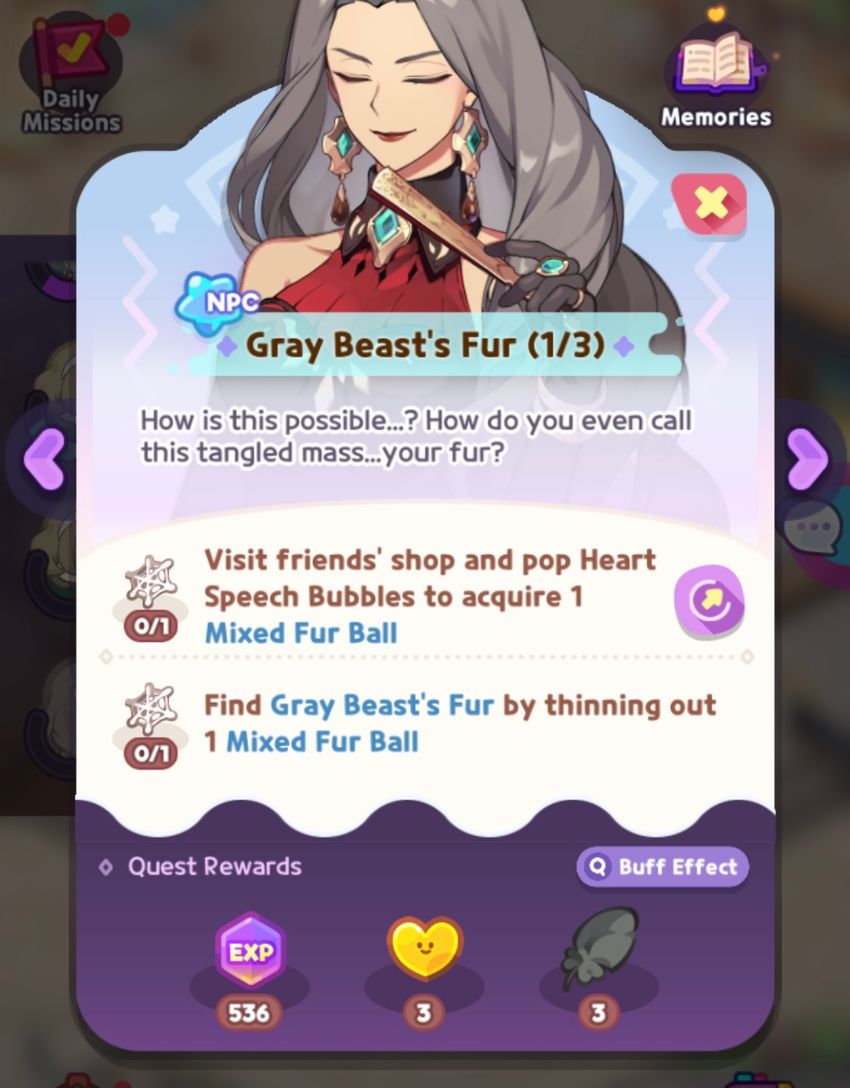
Task: Tap the go-to shortcut for friends' shop task
Action: pyautogui.click(x=709, y=601)
